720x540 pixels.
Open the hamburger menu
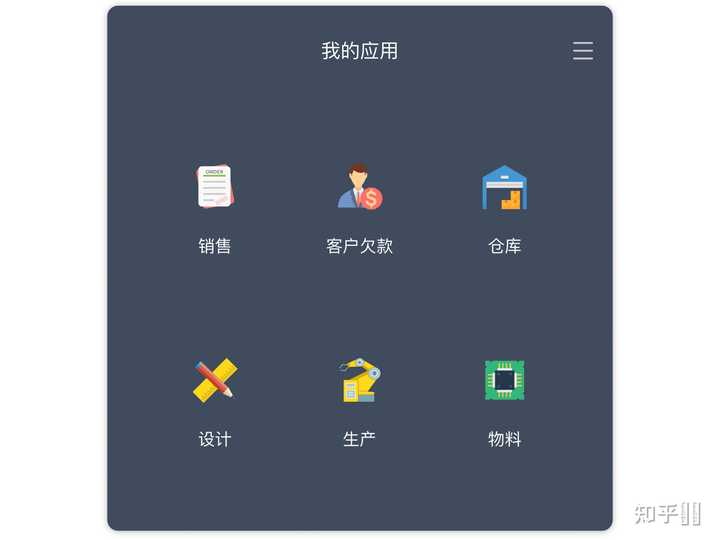point(583,51)
